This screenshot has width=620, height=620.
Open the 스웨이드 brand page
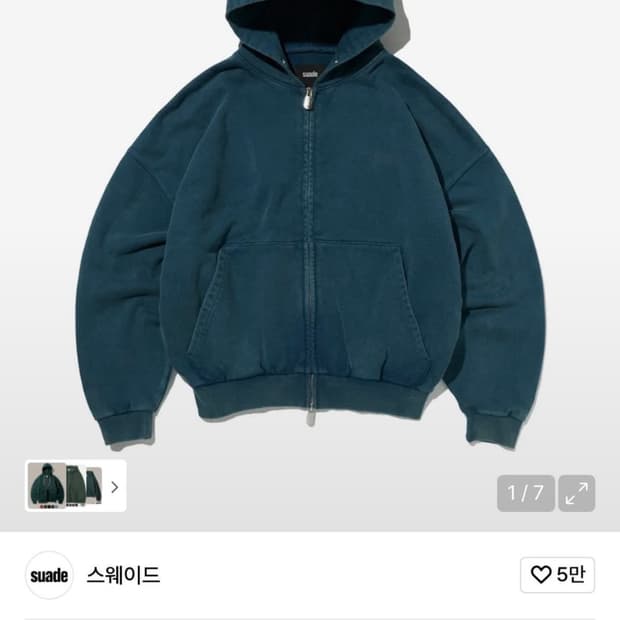[123, 575]
